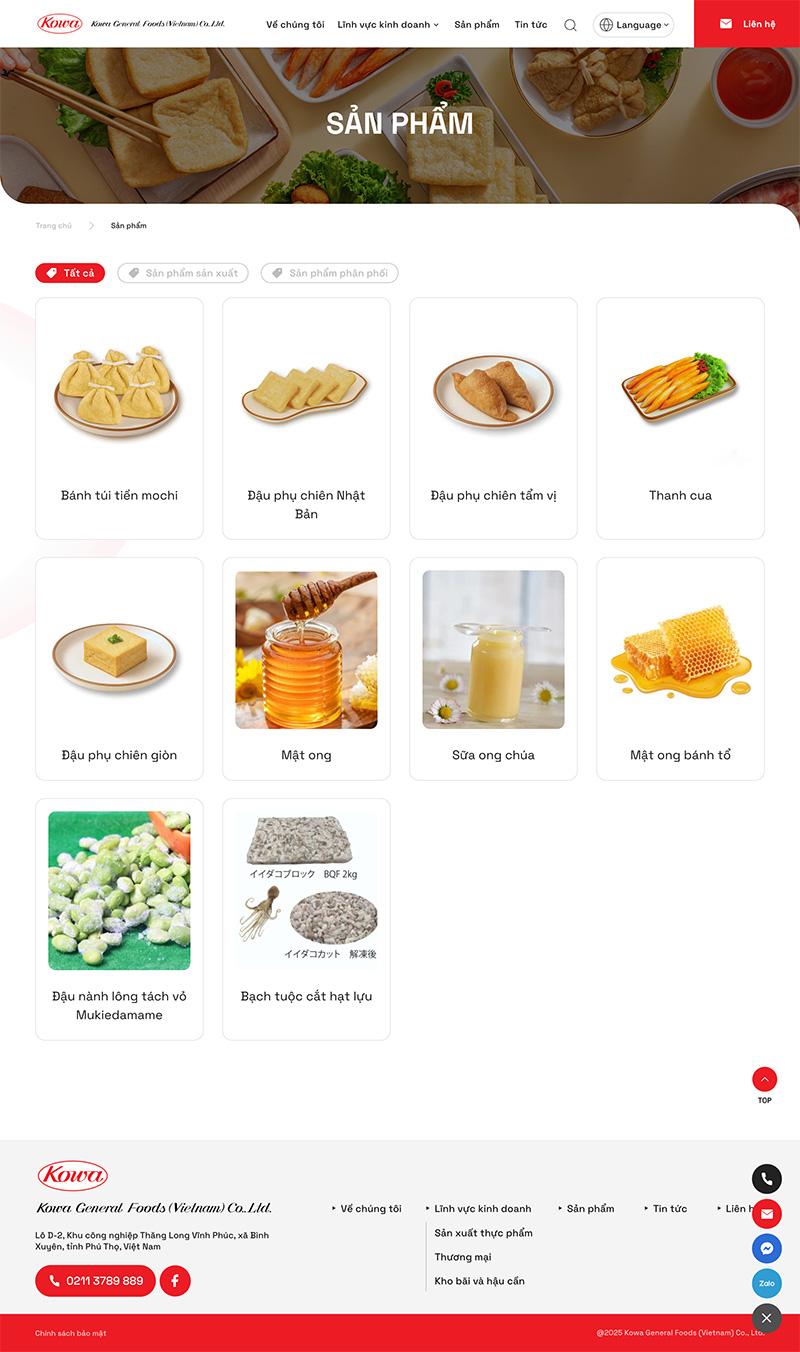Screen dimensions: 800x1352
Task: Filter by Sản phẩm sản xuất
Action: (x=183, y=273)
